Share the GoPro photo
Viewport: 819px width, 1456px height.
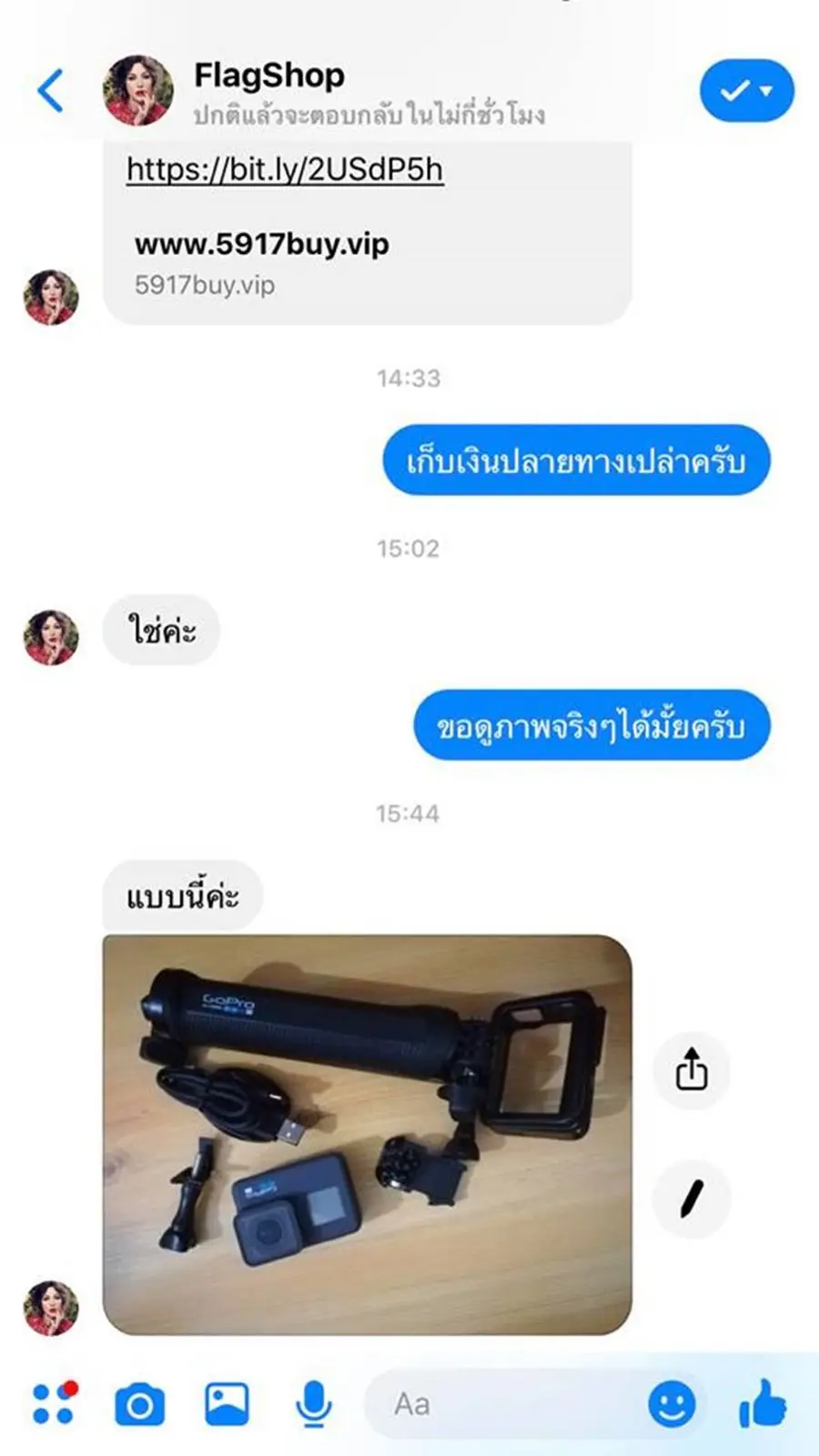point(692,1069)
